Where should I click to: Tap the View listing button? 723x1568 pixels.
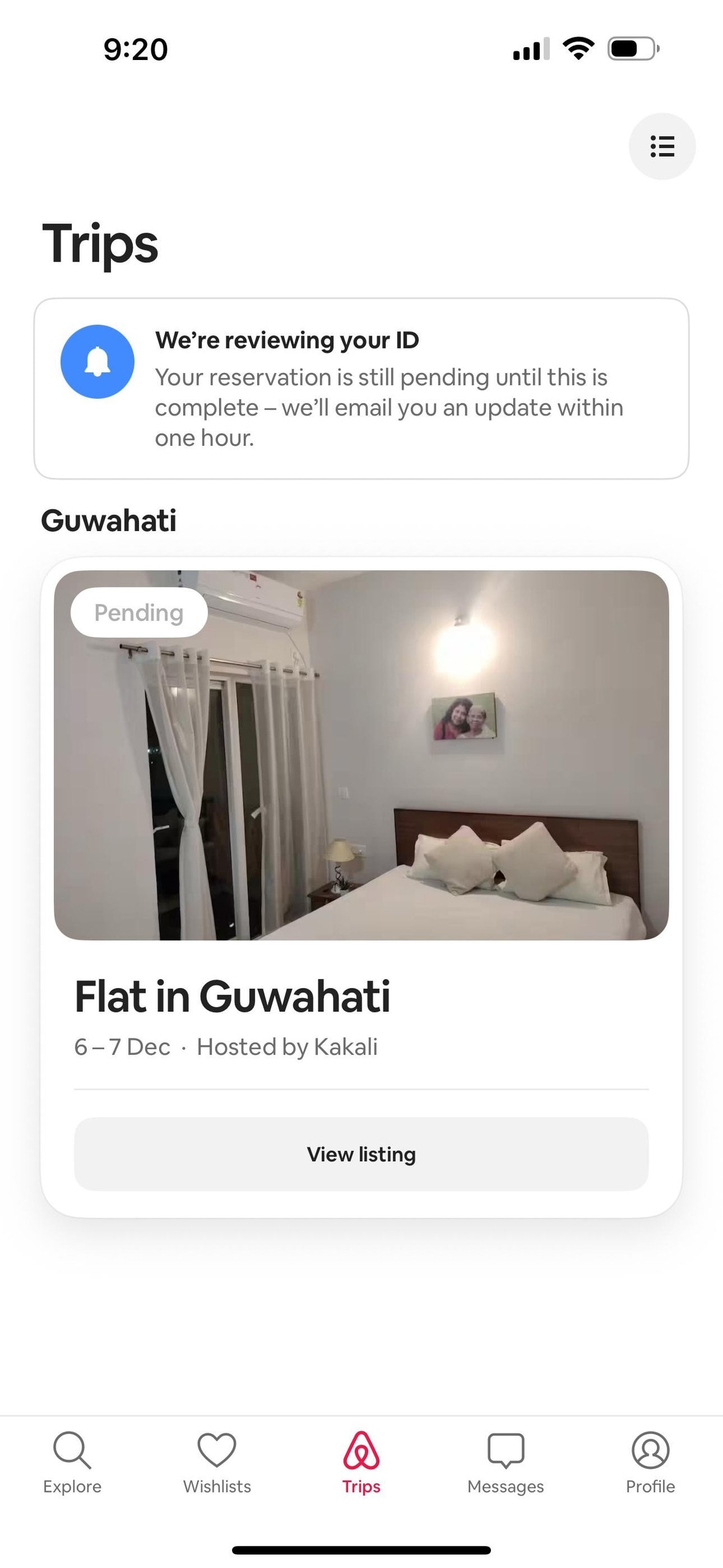(x=361, y=1154)
